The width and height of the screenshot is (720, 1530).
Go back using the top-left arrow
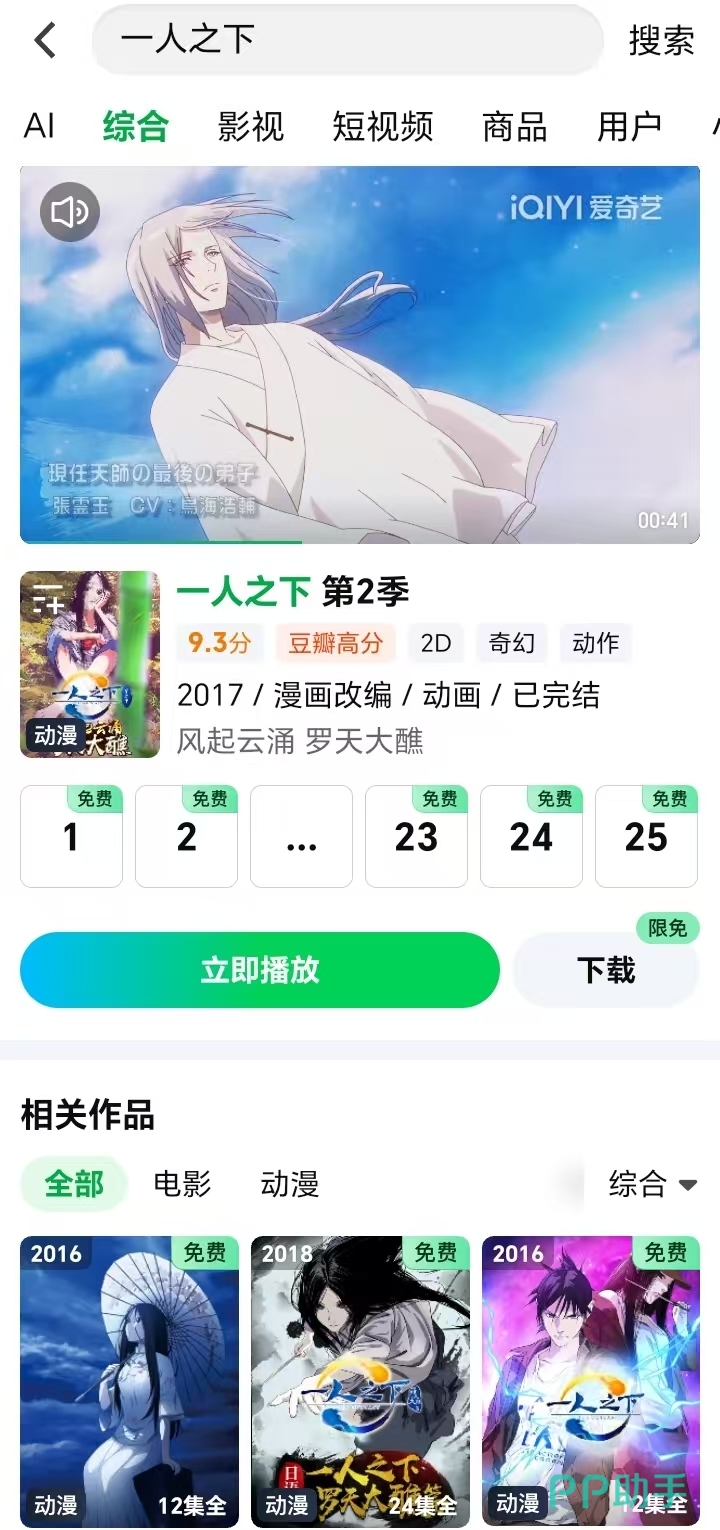click(46, 41)
